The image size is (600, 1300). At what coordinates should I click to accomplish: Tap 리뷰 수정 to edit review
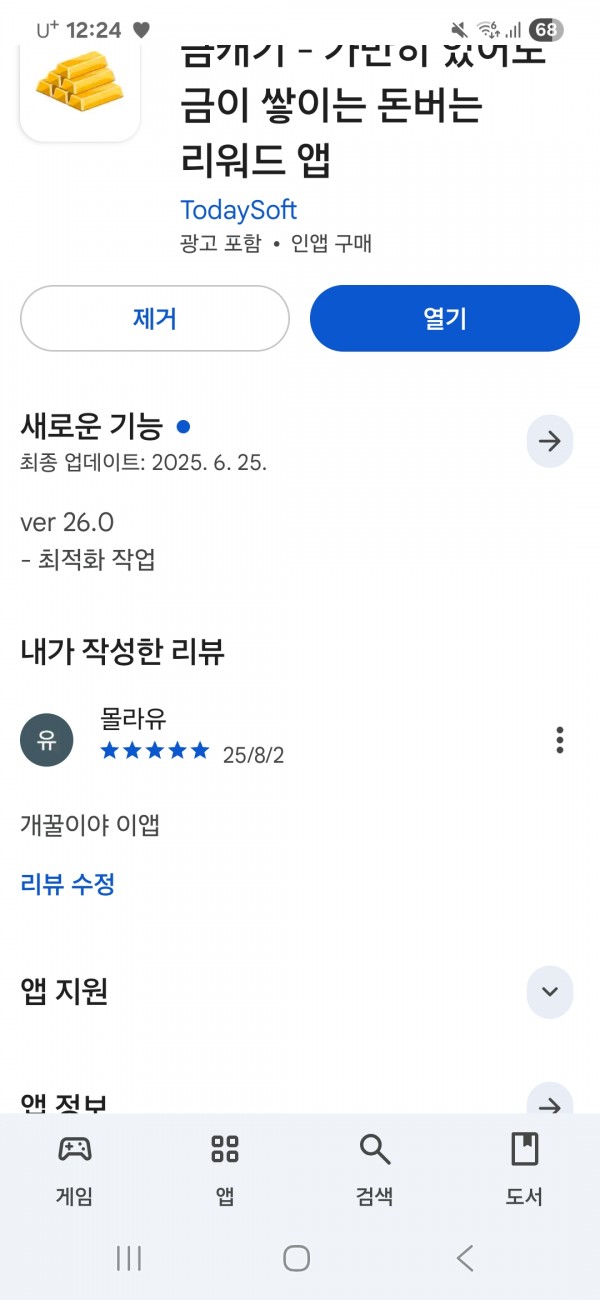[x=68, y=884]
